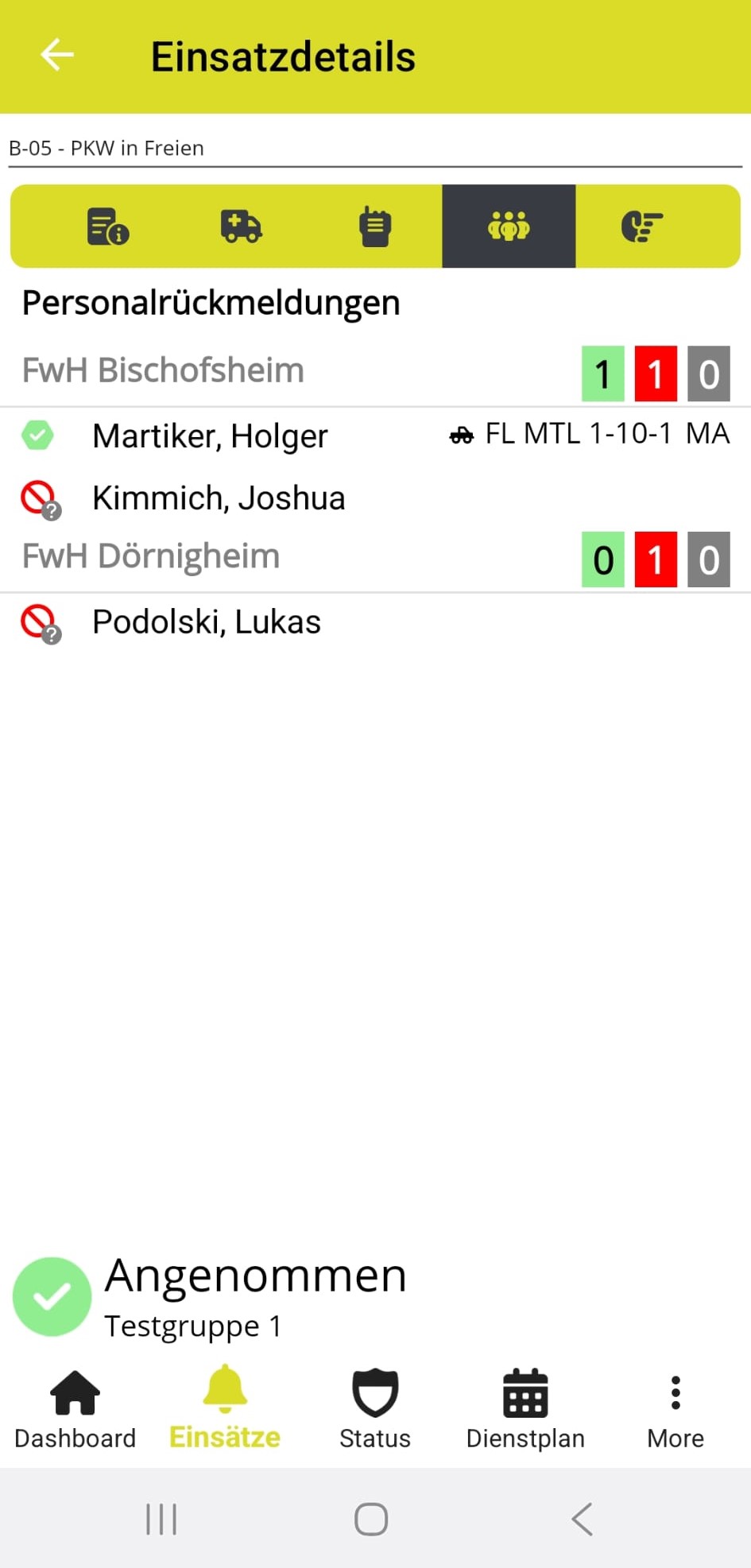Expand the FwH Dörnigheim section
This screenshot has height=1568, width=751.
[151, 555]
